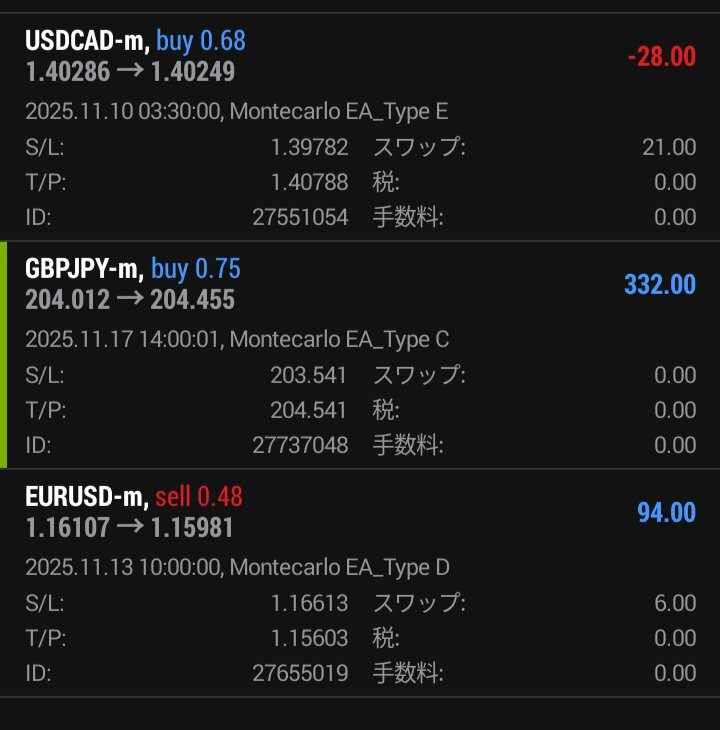This screenshot has width=720, height=730.
Task: Tap the EURUSD-m sell 0.48 trade row
Action: point(360,511)
